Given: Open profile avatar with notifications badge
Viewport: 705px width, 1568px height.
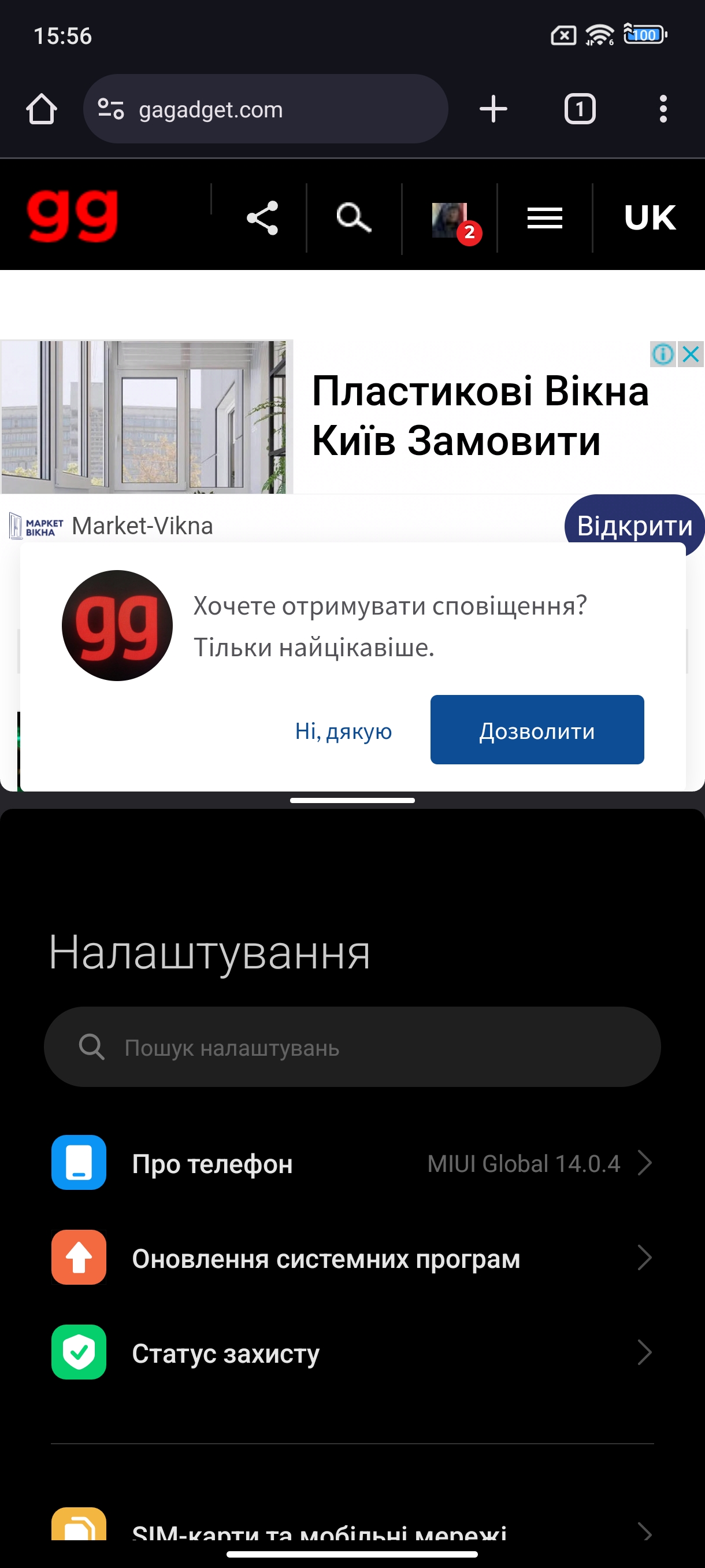Looking at the screenshot, I should [x=450, y=219].
